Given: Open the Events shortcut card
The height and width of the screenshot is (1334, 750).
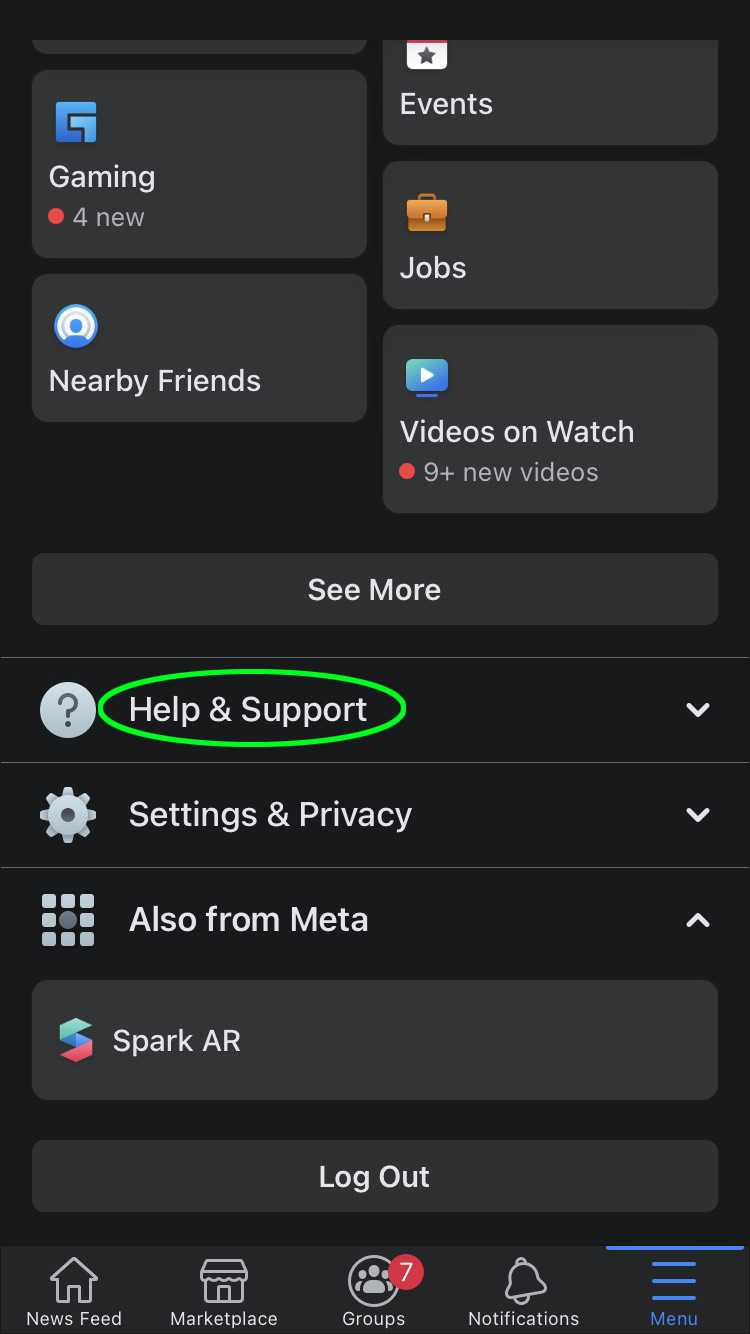Looking at the screenshot, I should [x=550, y=92].
